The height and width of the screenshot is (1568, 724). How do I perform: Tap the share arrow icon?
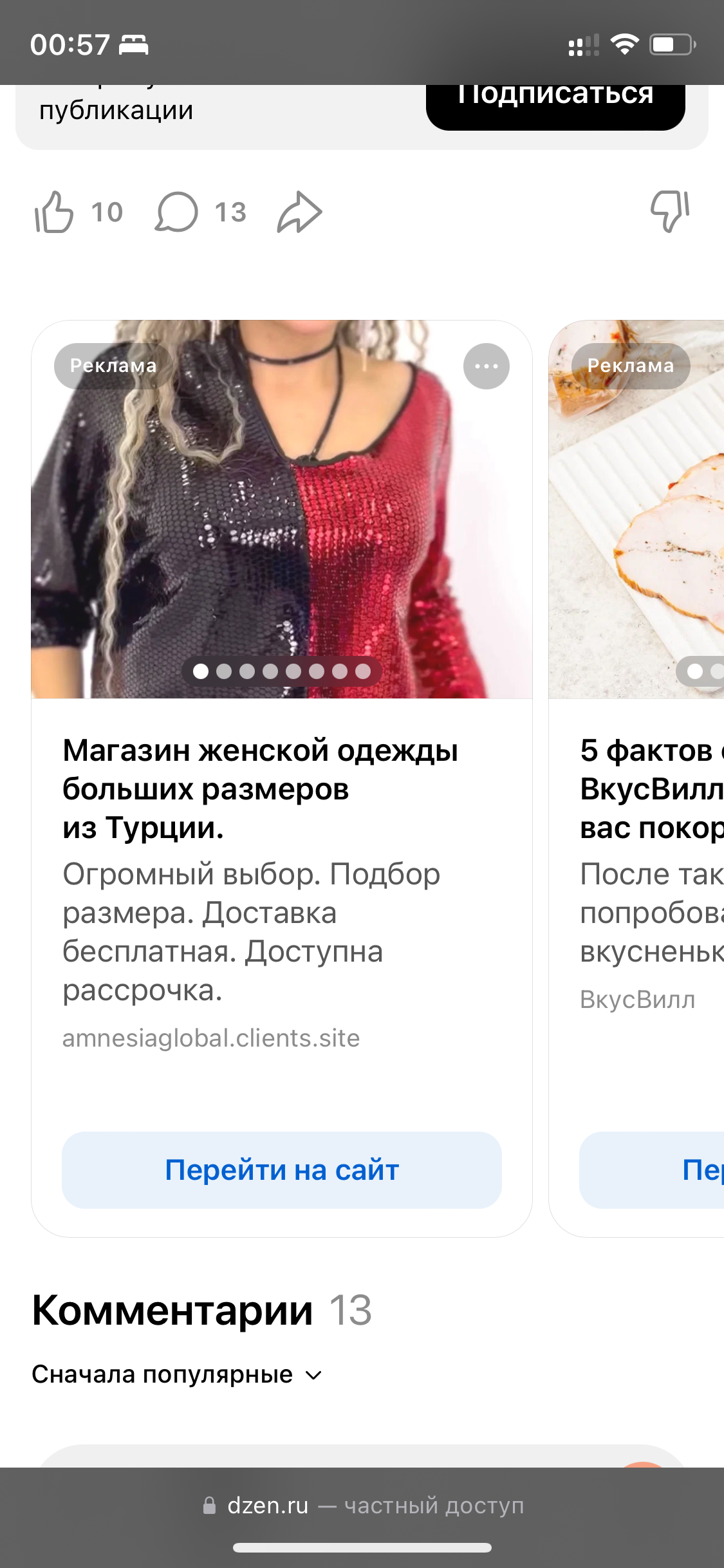299,211
